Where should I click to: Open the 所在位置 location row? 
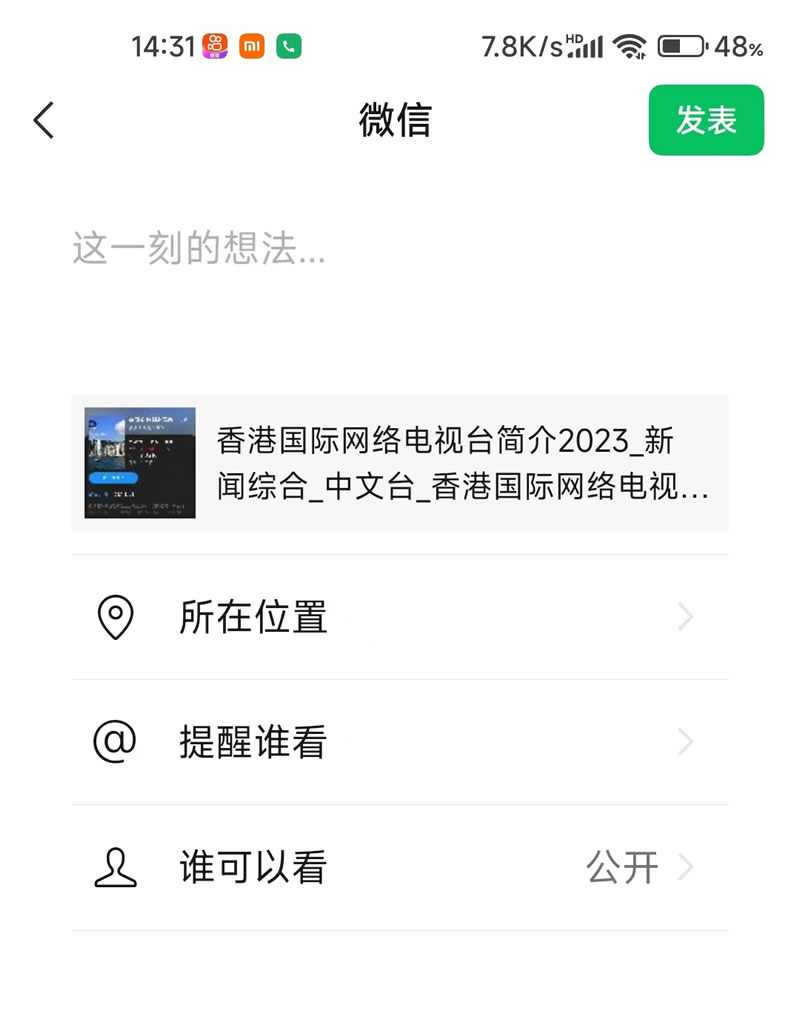400,617
